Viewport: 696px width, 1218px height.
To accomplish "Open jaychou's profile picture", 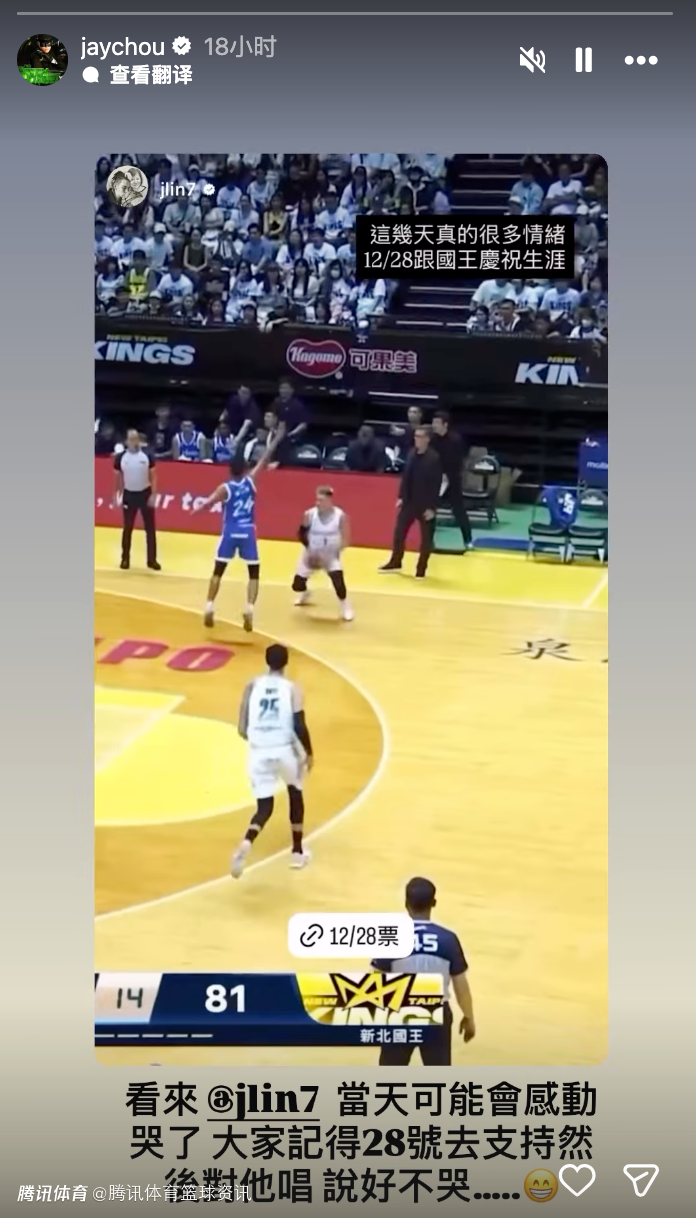I will 42,60.
